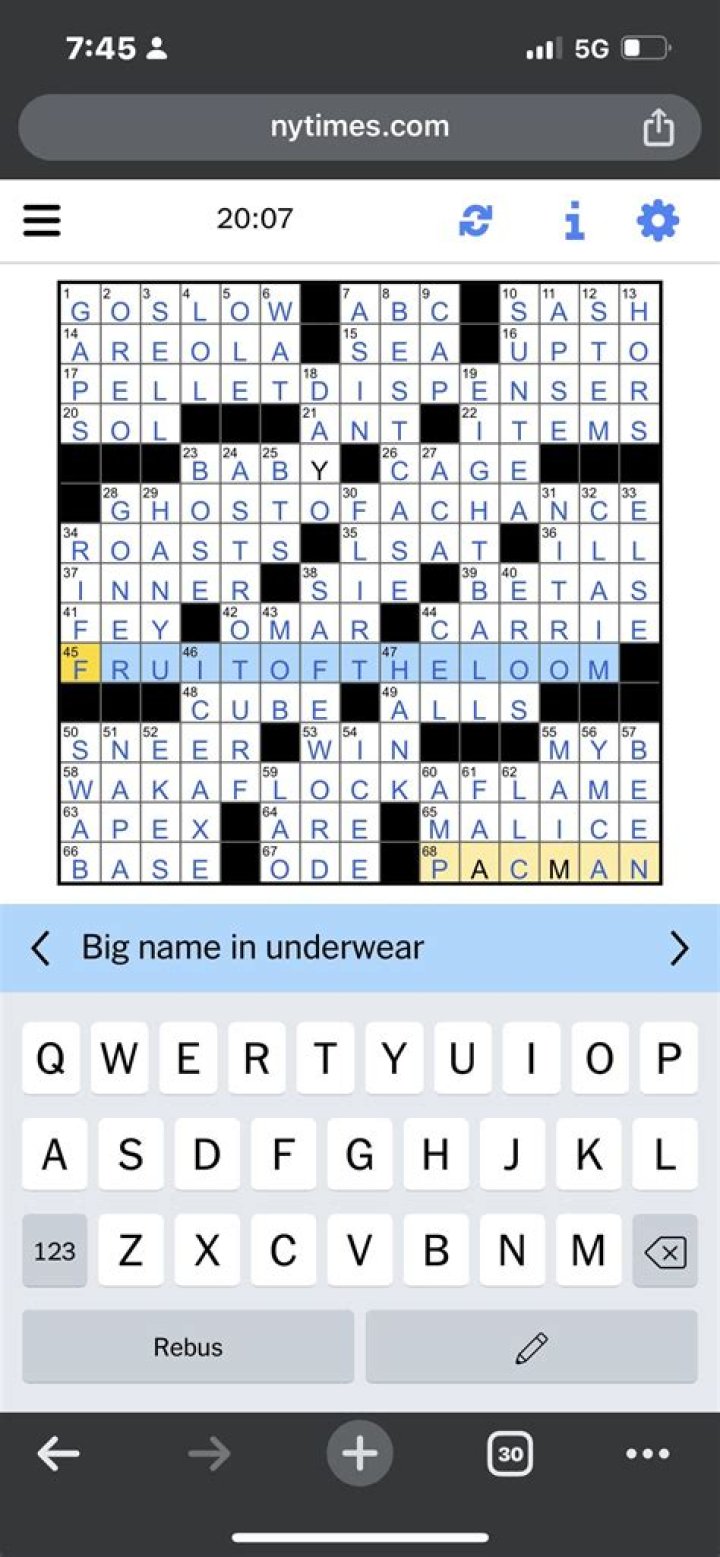The height and width of the screenshot is (1557, 720).
Task: Type the letter Q key
Action: [x=51, y=1058]
